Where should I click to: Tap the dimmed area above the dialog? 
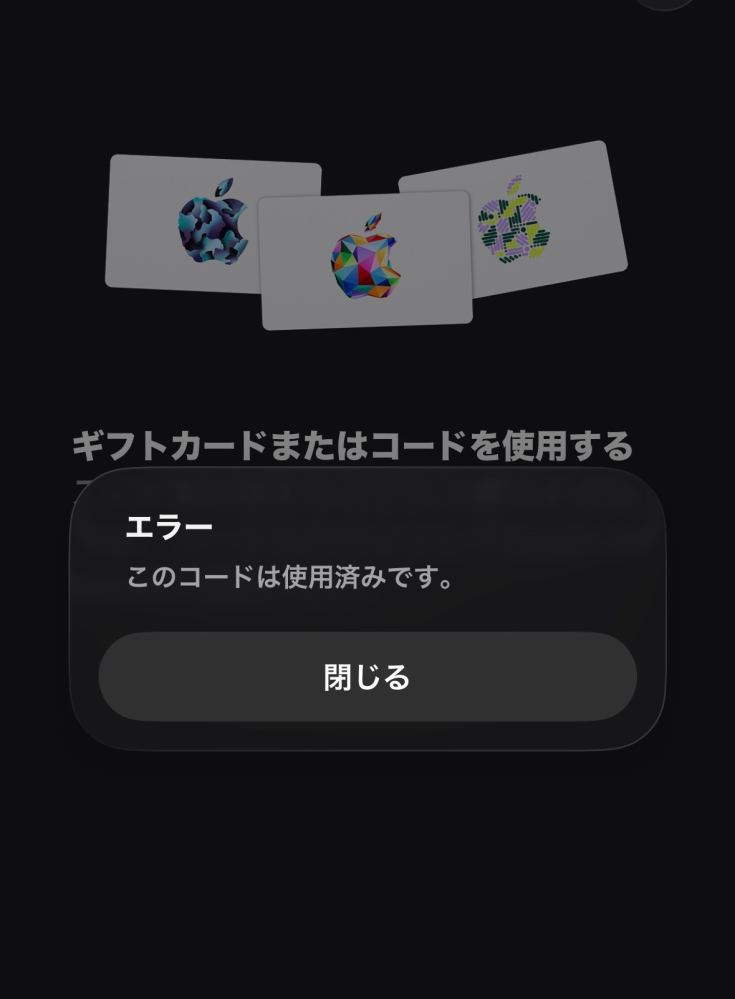[367, 380]
